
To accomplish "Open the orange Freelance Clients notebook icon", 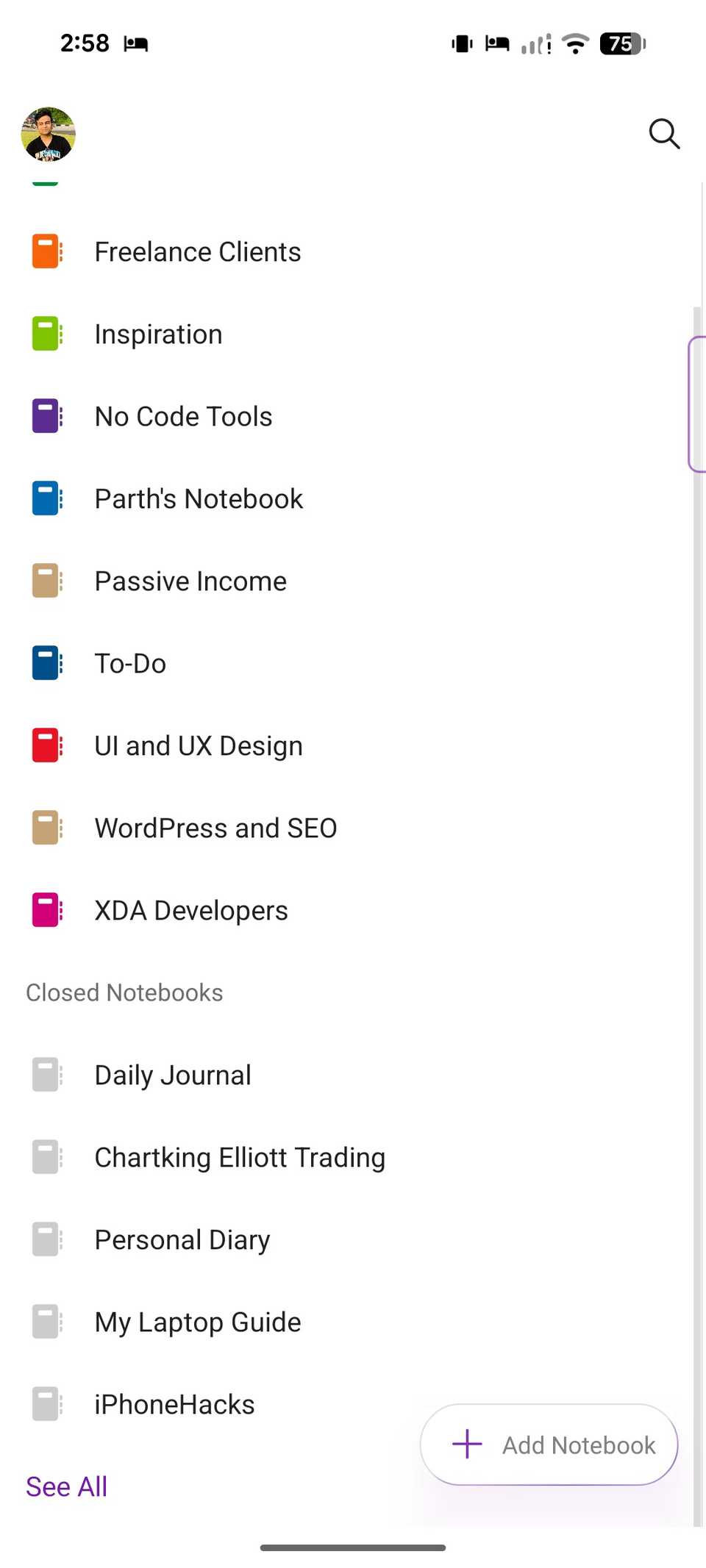I will 47,251.
